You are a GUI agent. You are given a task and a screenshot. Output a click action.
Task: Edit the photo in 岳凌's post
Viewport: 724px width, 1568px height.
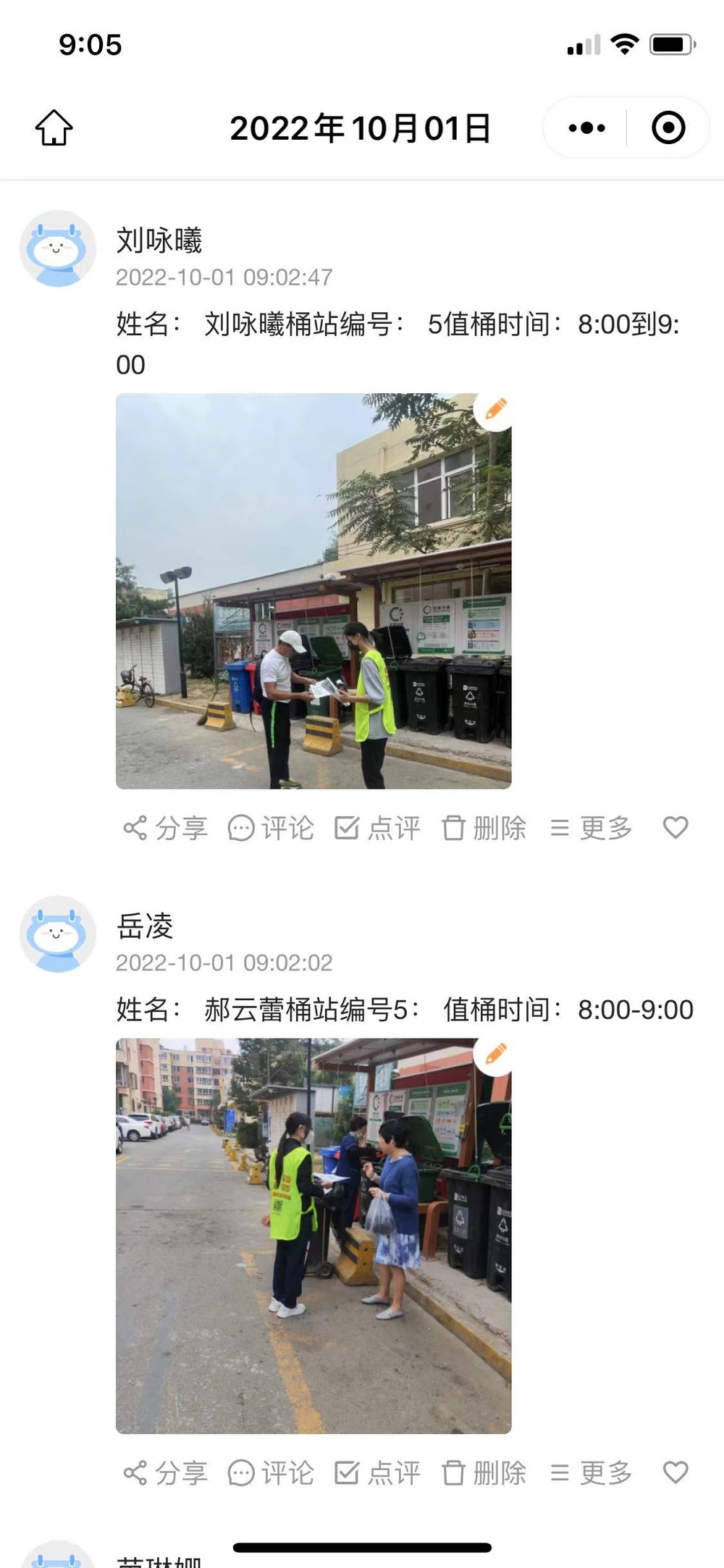495,1055
